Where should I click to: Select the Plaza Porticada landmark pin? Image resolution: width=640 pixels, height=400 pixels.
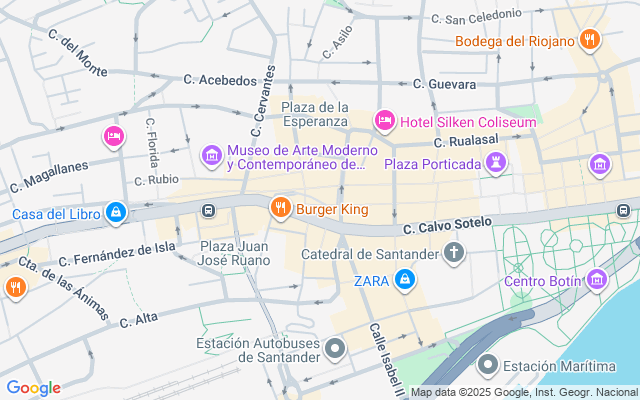pos(496,162)
